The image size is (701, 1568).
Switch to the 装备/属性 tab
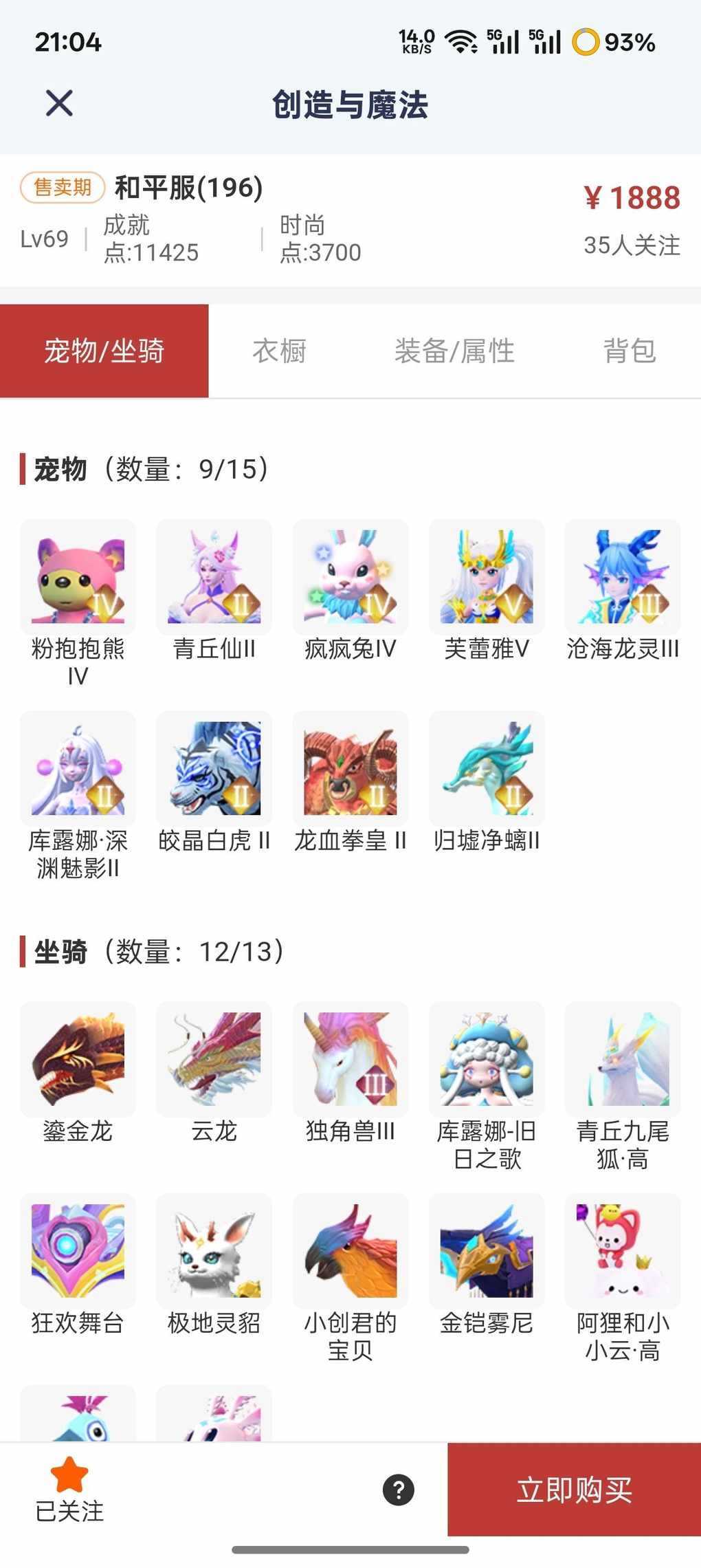[x=454, y=351]
